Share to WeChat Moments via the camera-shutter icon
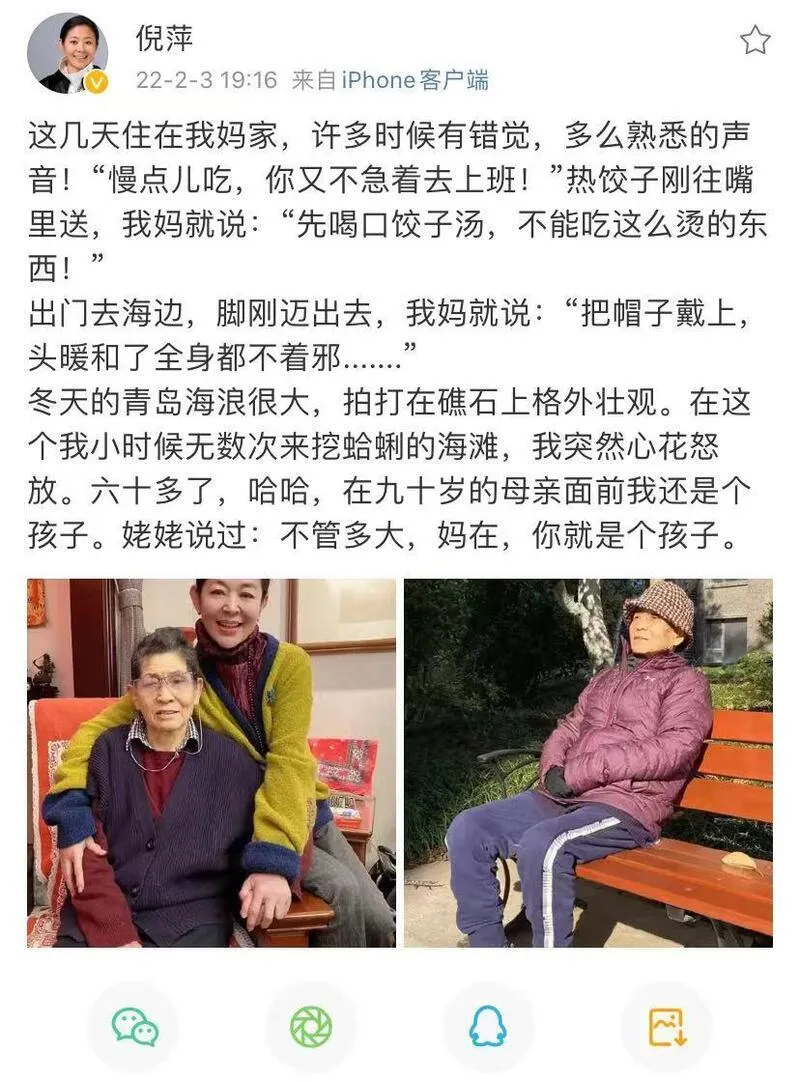The width and height of the screenshot is (800, 1082). (x=311, y=1026)
